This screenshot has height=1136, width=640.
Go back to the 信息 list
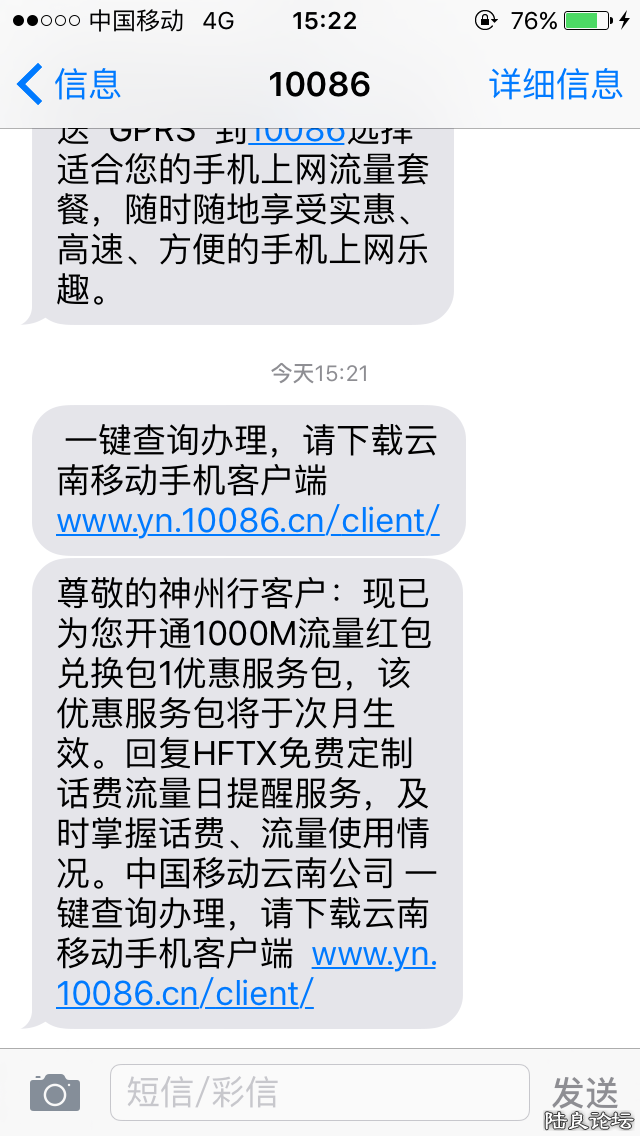point(68,84)
